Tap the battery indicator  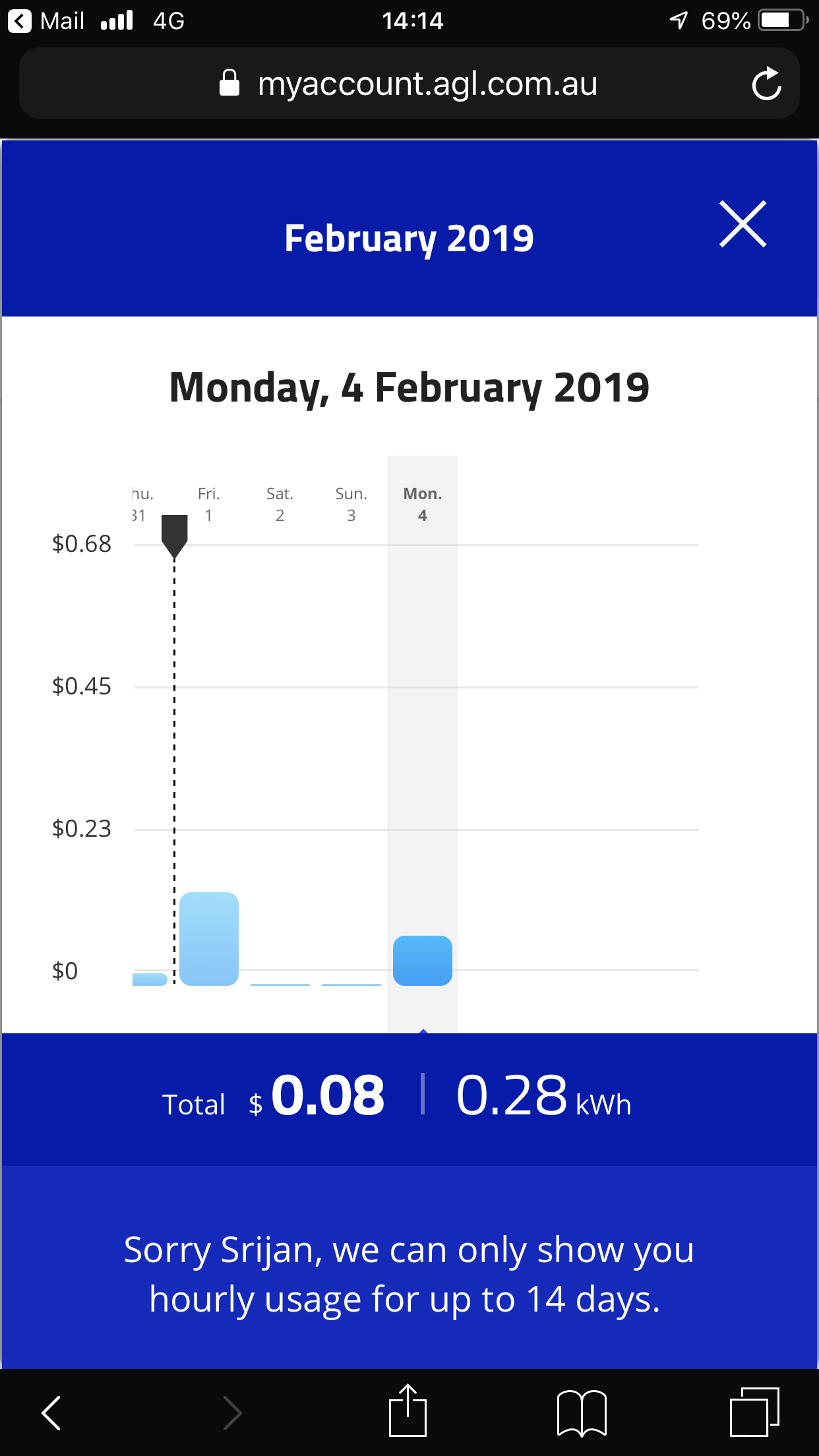pyautogui.click(x=782, y=20)
